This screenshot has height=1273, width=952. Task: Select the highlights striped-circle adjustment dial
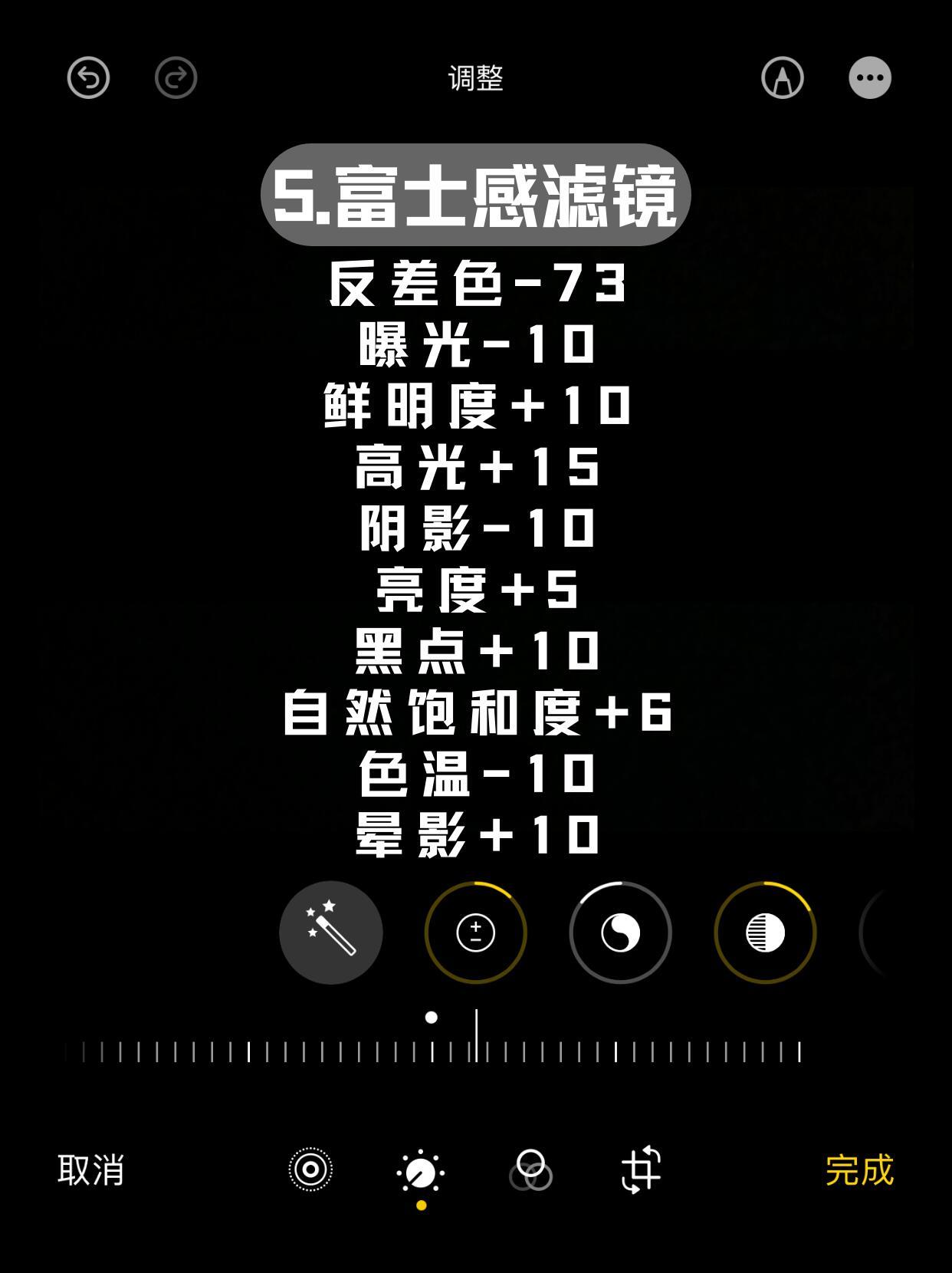click(x=765, y=932)
